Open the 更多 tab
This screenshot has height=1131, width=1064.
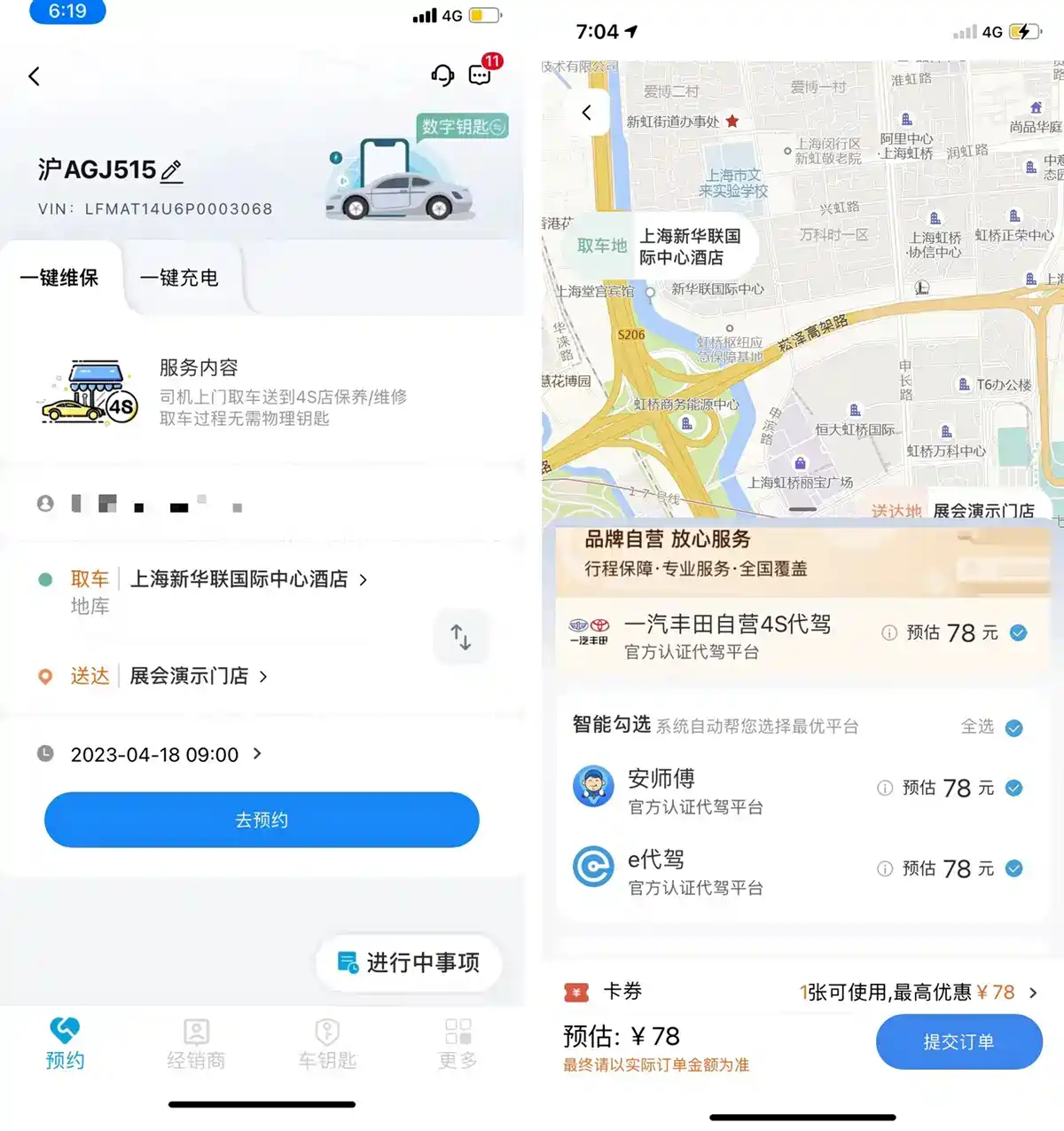coord(458,1044)
